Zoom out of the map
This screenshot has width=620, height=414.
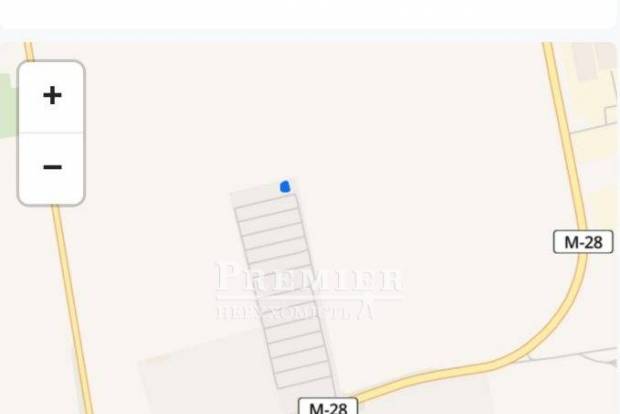tap(51, 167)
